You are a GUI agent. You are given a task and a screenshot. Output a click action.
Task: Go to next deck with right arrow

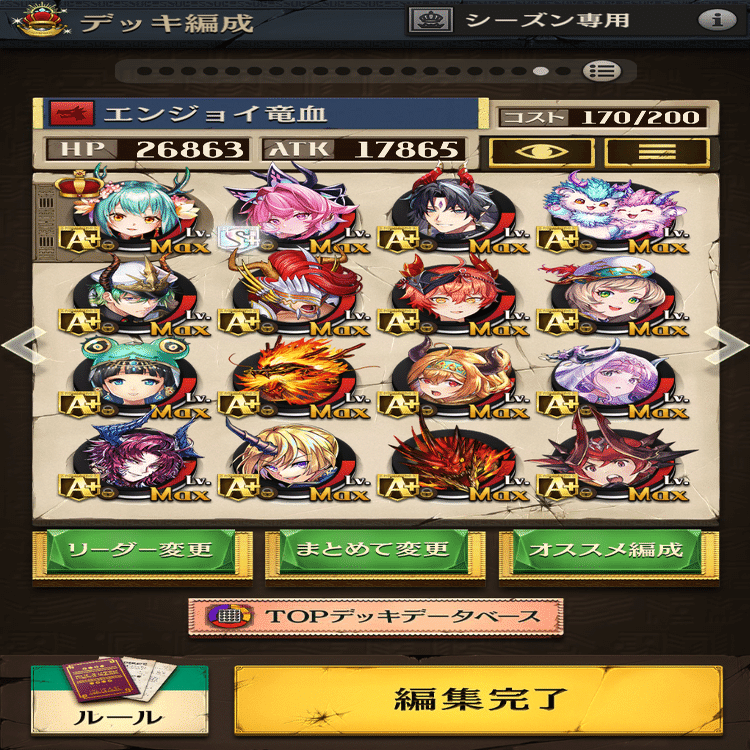click(728, 346)
